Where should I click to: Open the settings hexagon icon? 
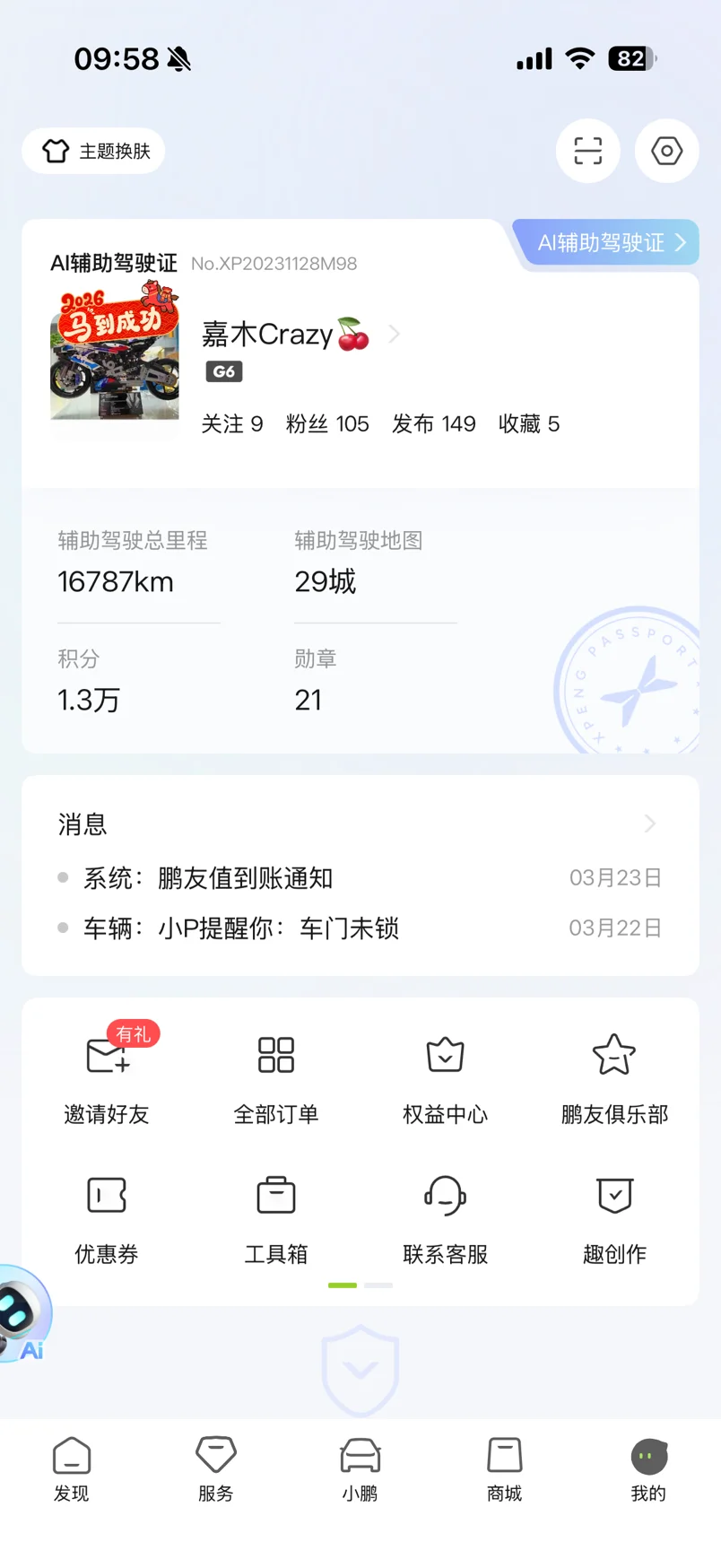[x=666, y=151]
